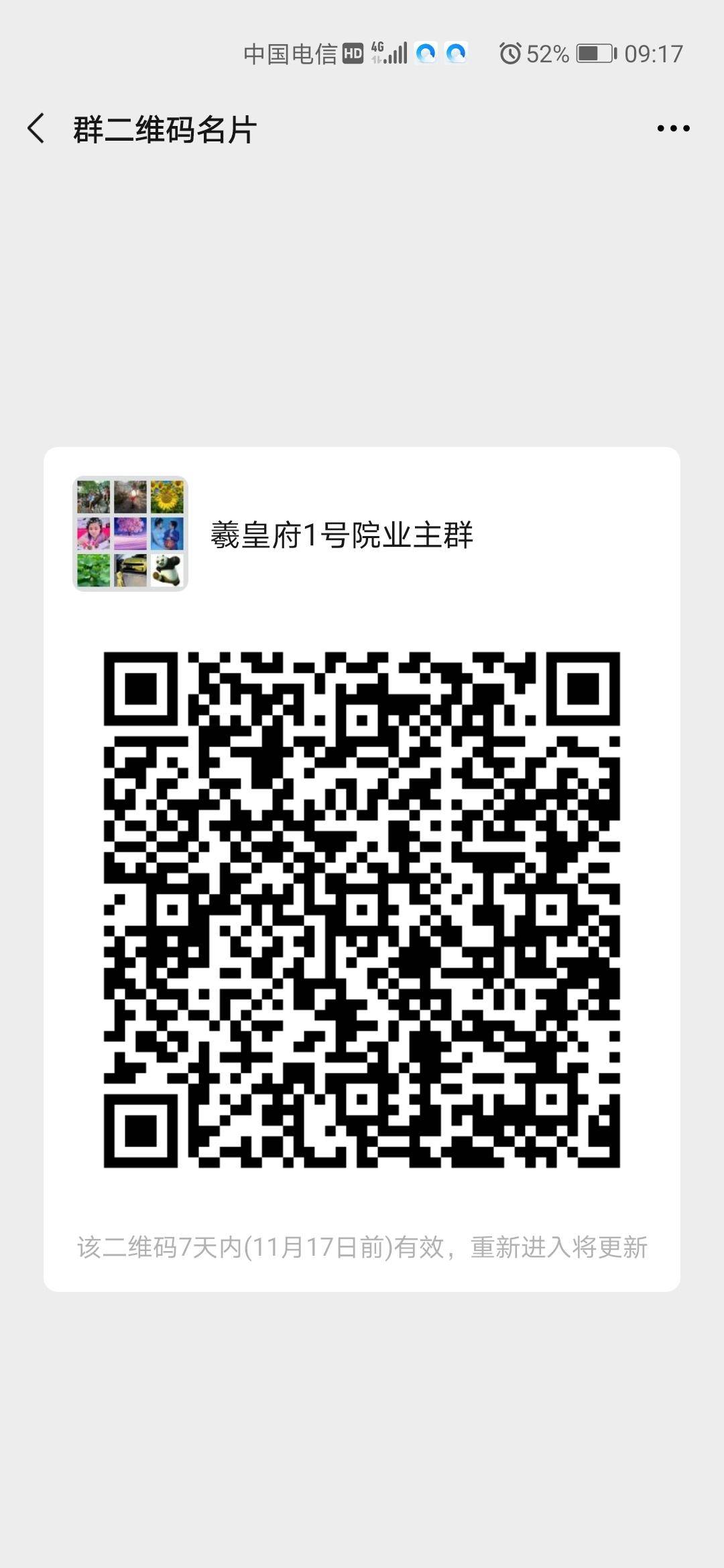This screenshot has height=1568, width=724.
Task: Go back from the group QR code card
Action: coord(36,128)
